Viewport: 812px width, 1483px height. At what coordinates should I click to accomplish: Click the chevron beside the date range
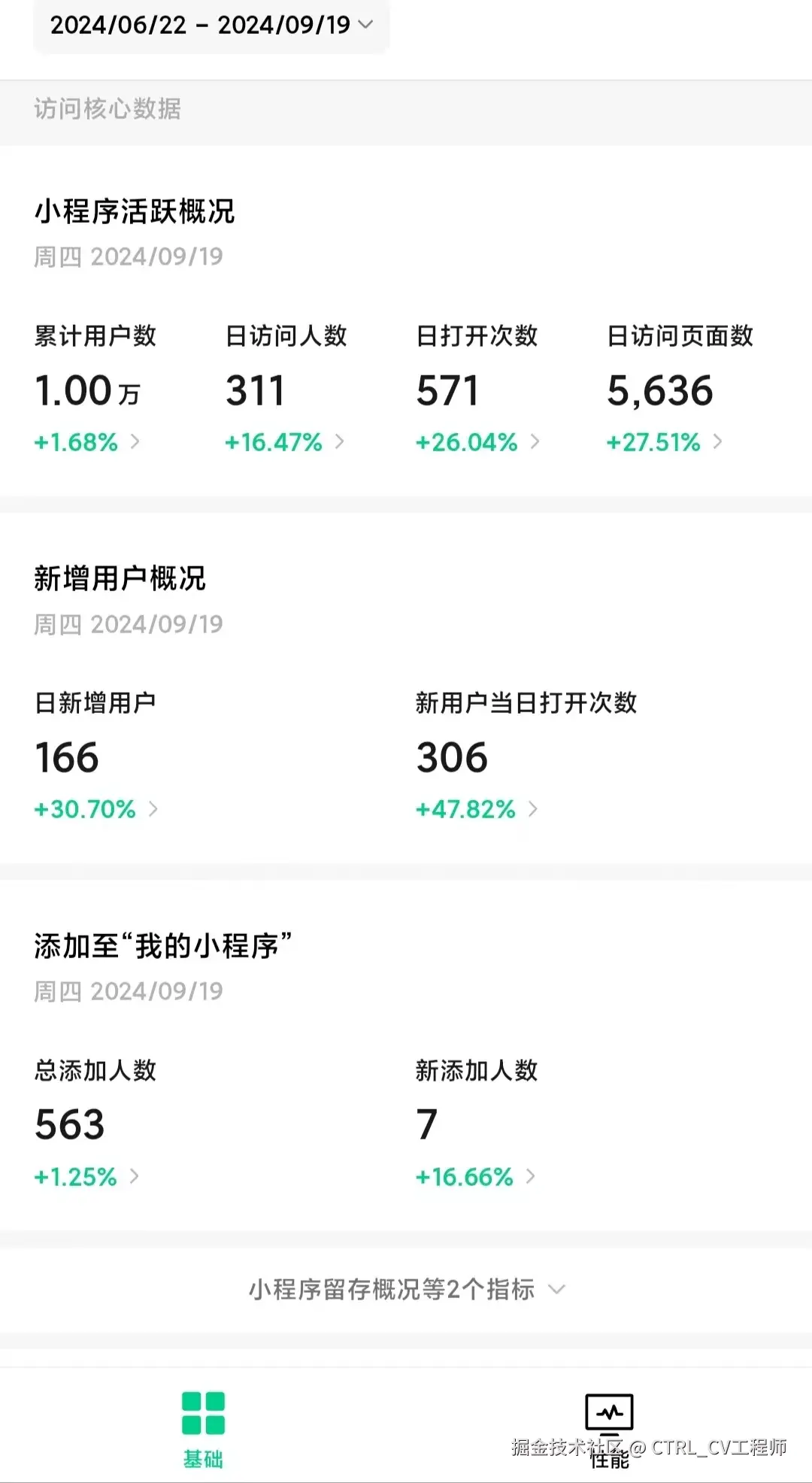coord(365,25)
